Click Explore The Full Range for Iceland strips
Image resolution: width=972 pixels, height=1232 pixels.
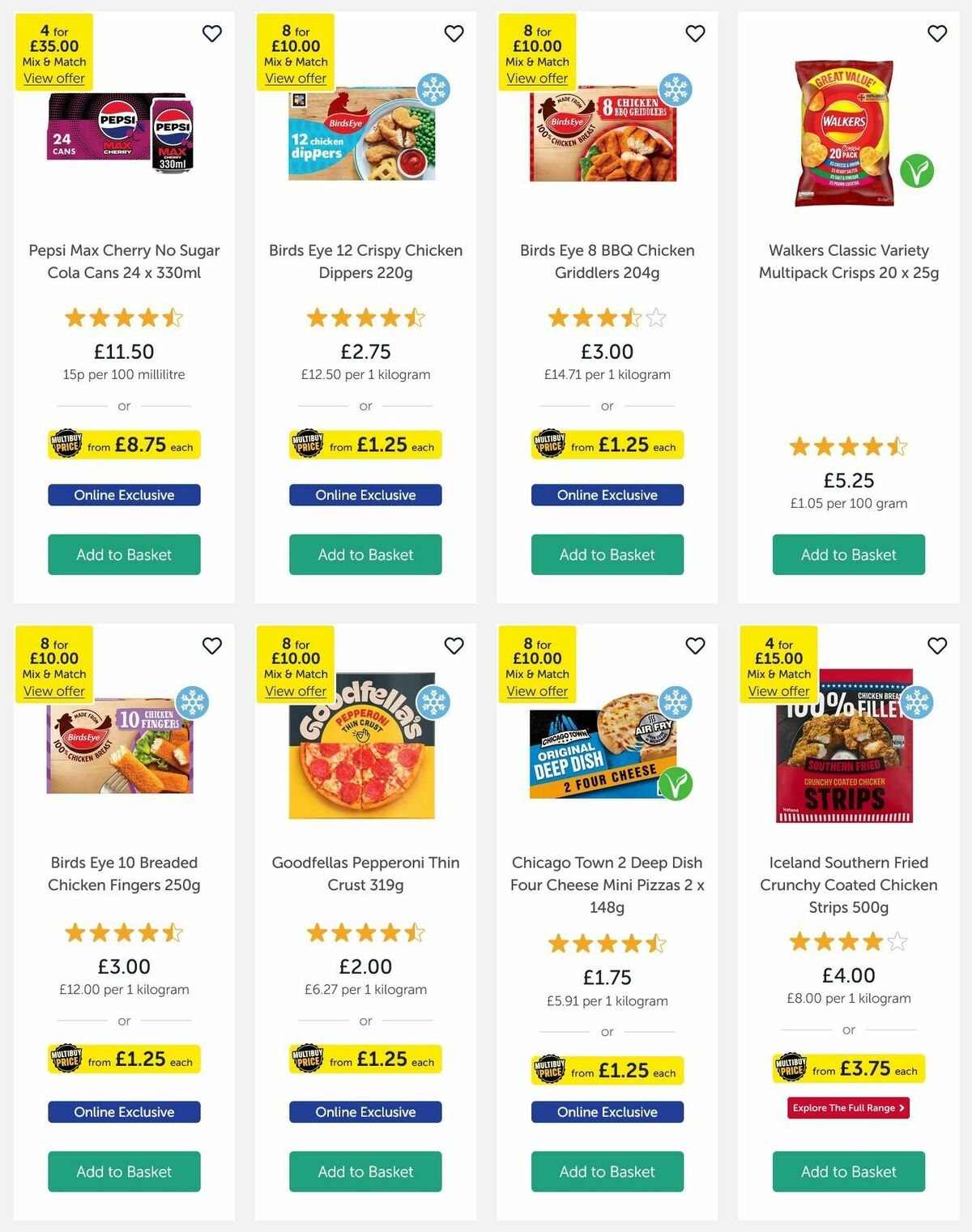[x=847, y=1107]
